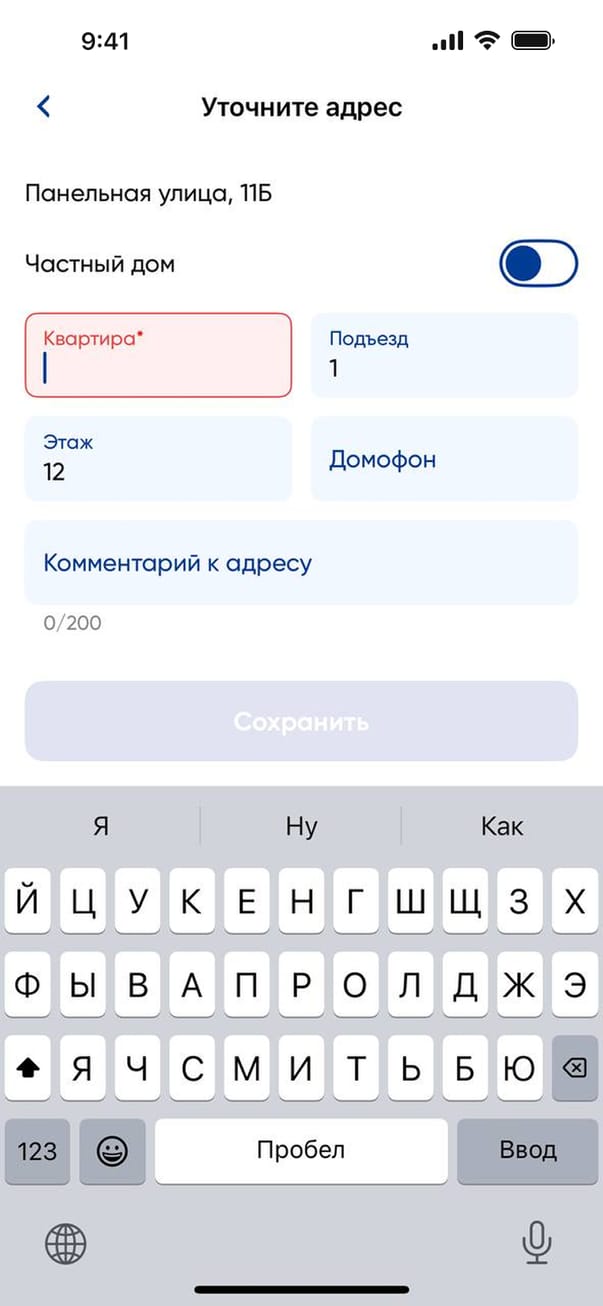Enter a Комментарий к адресу
The image size is (603, 1306).
(x=301, y=562)
